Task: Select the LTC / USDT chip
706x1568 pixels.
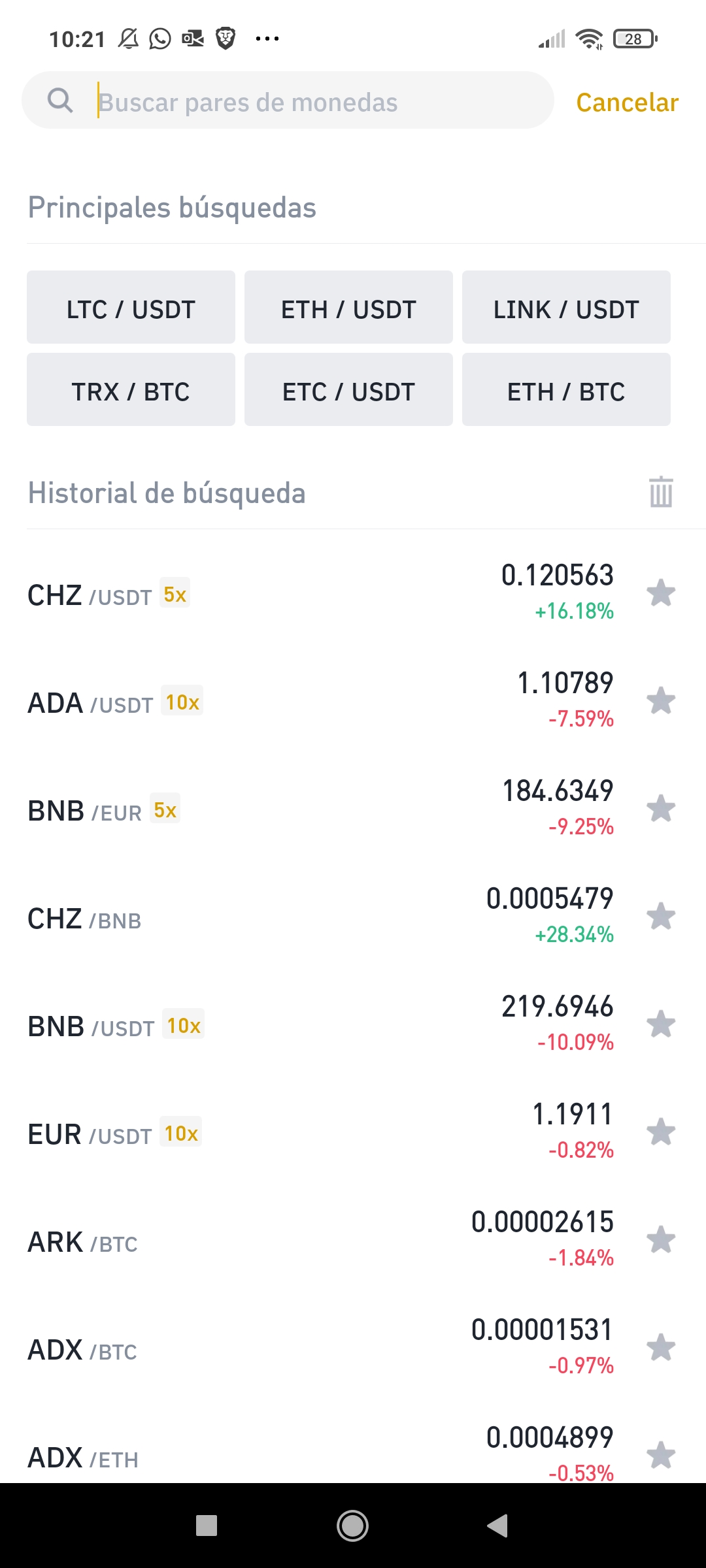Action: click(x=131, y=307)
